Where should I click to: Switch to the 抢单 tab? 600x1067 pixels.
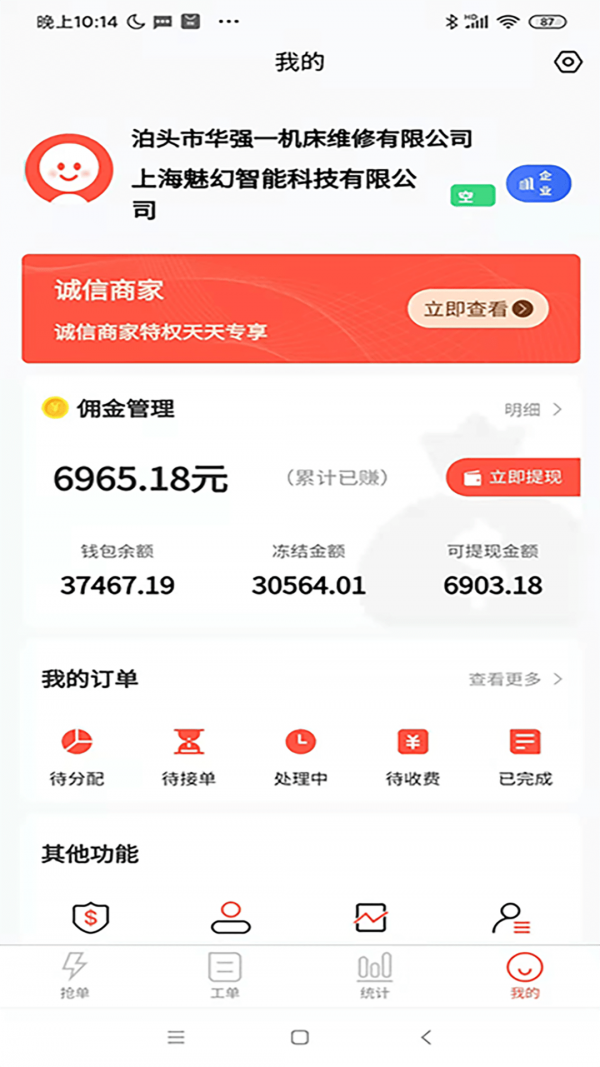75,976
